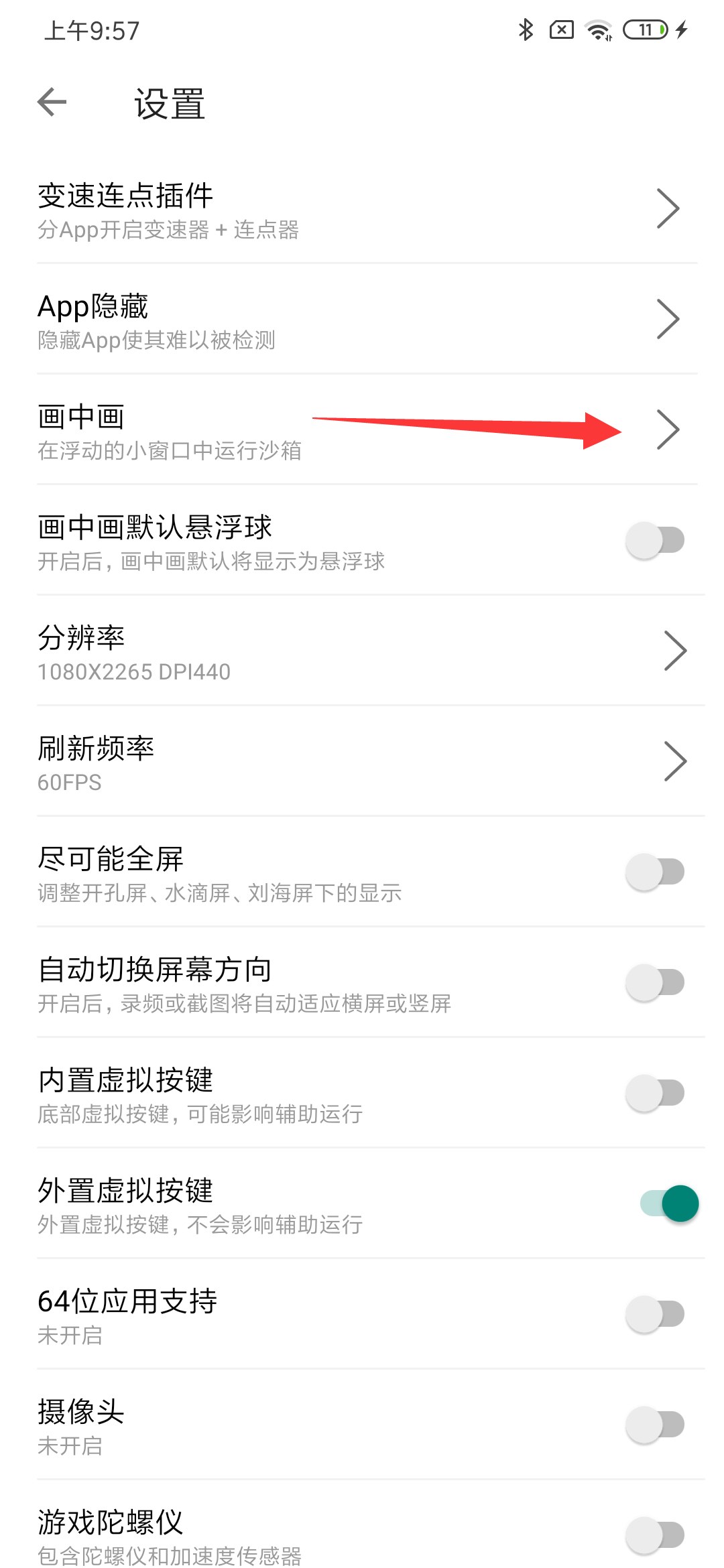Viewport: 724px width, 1568px height.
Task: Click the 设置 page title
Action: [168, 104]
